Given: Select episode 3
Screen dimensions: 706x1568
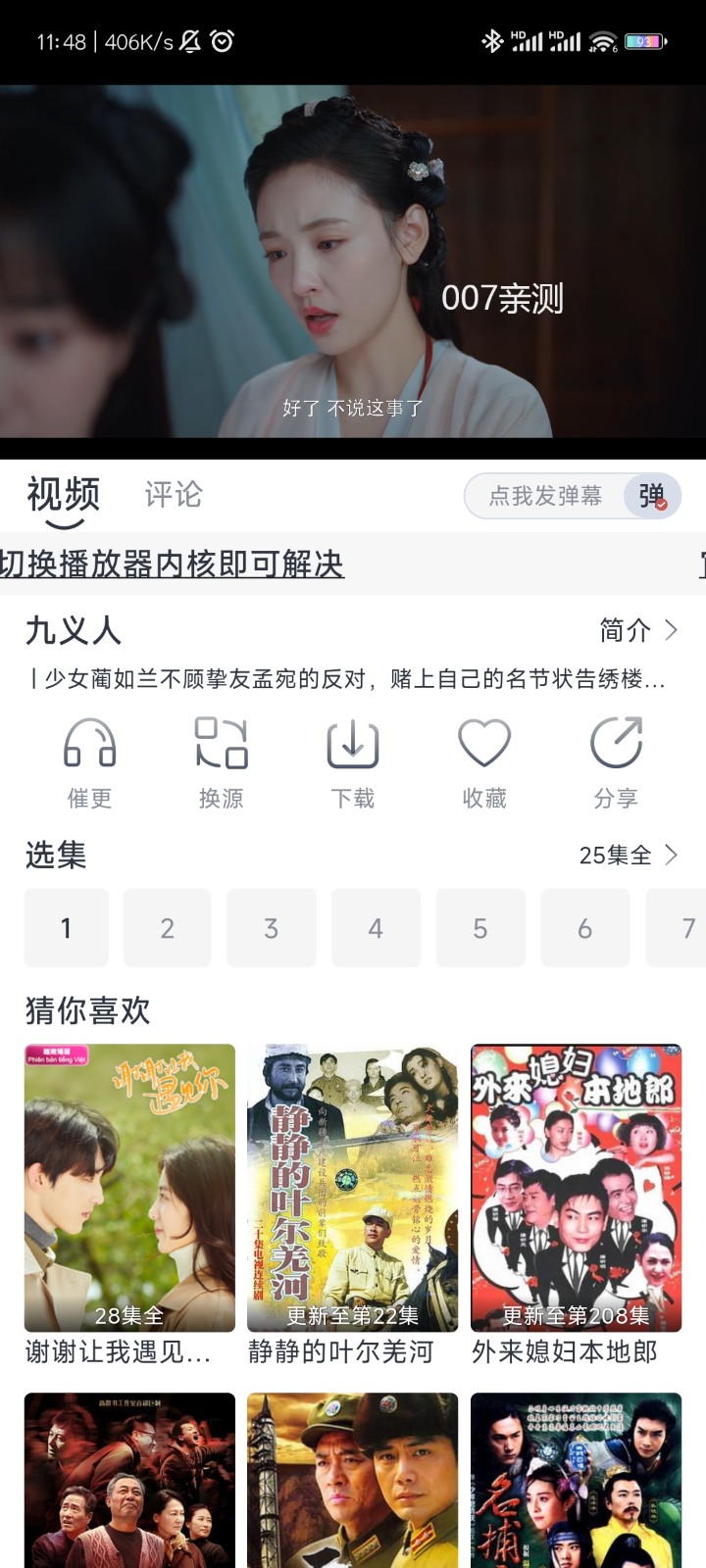Looking at the screenshot, I should coord(272,928).
